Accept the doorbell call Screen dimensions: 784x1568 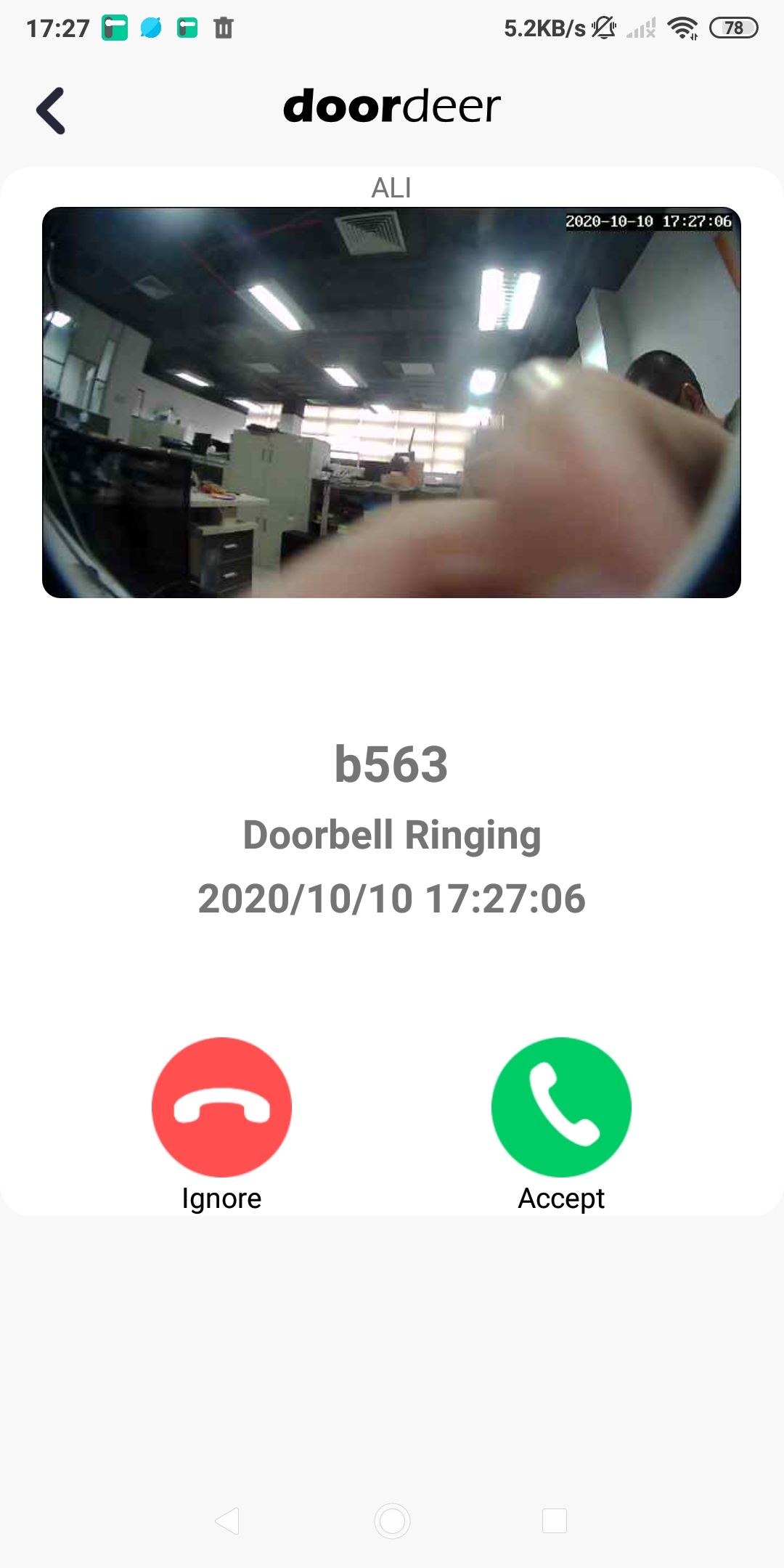click(561, 1107)
